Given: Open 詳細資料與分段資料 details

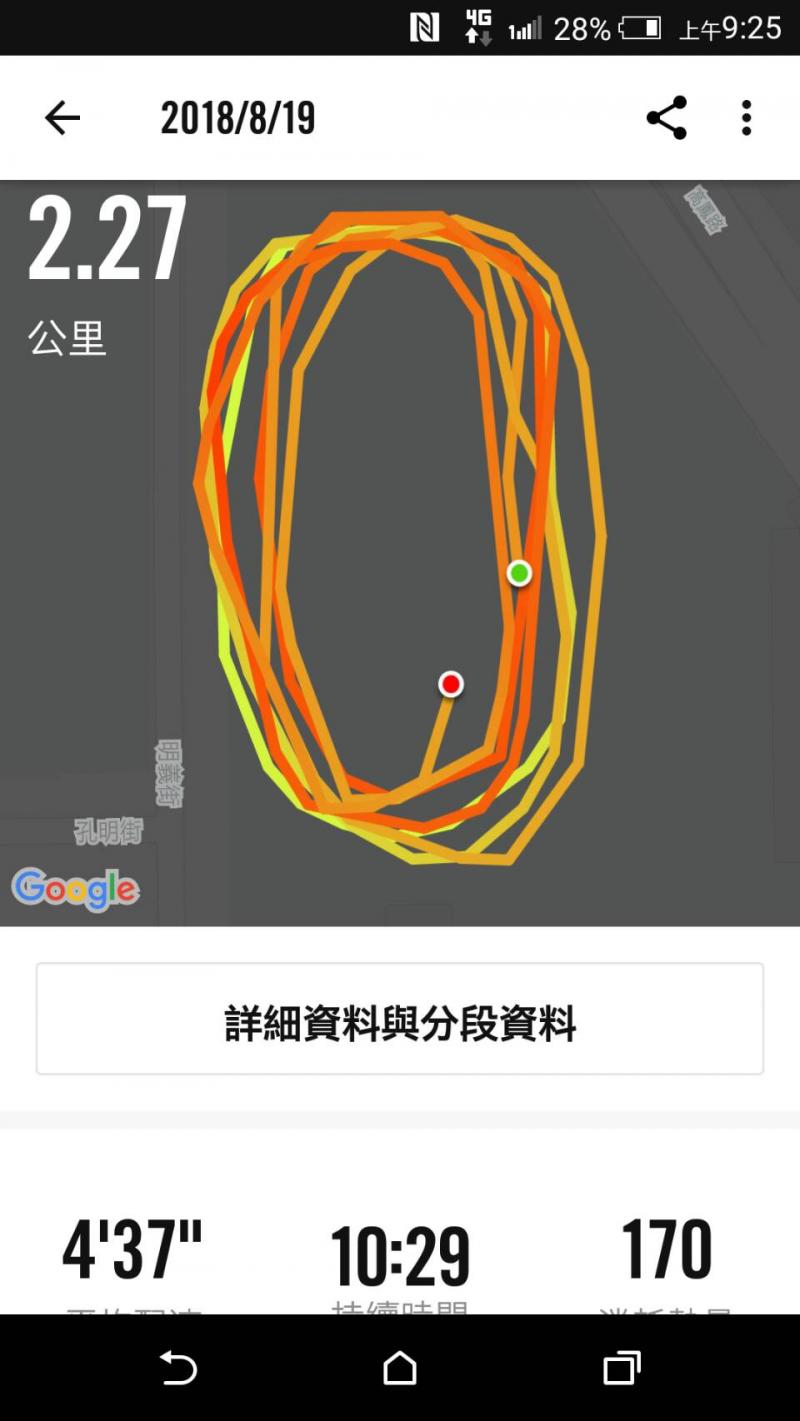Looking at the screenshot, I should click(400, 1019).
